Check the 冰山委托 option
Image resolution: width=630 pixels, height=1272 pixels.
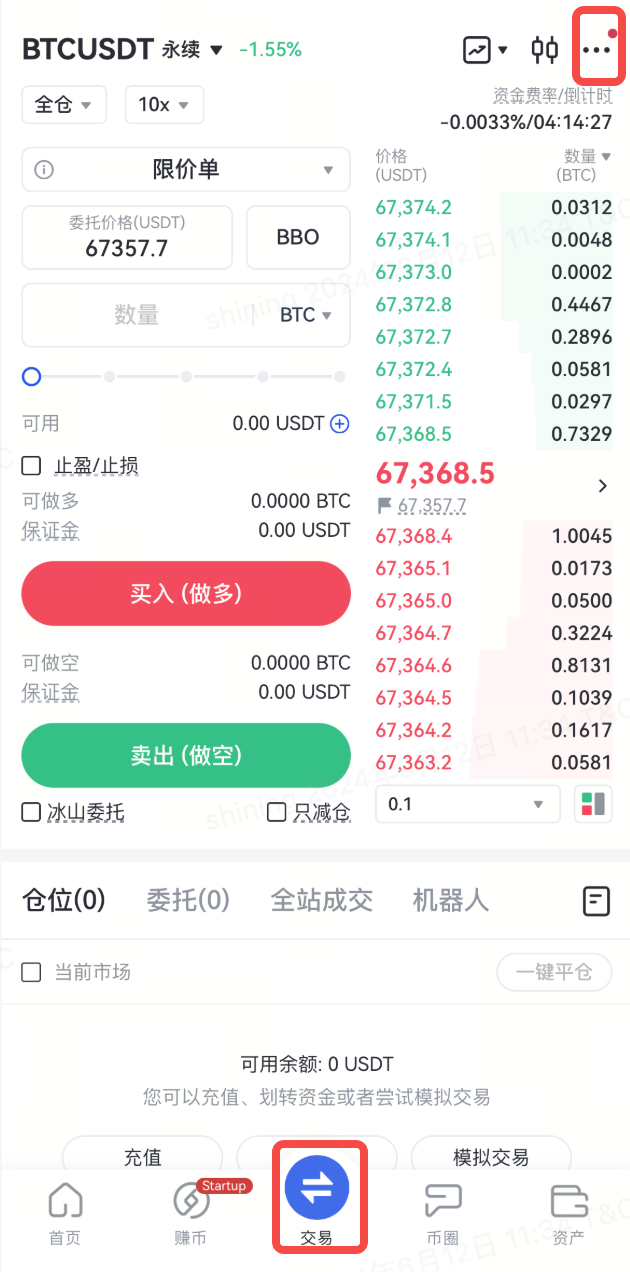32,812
